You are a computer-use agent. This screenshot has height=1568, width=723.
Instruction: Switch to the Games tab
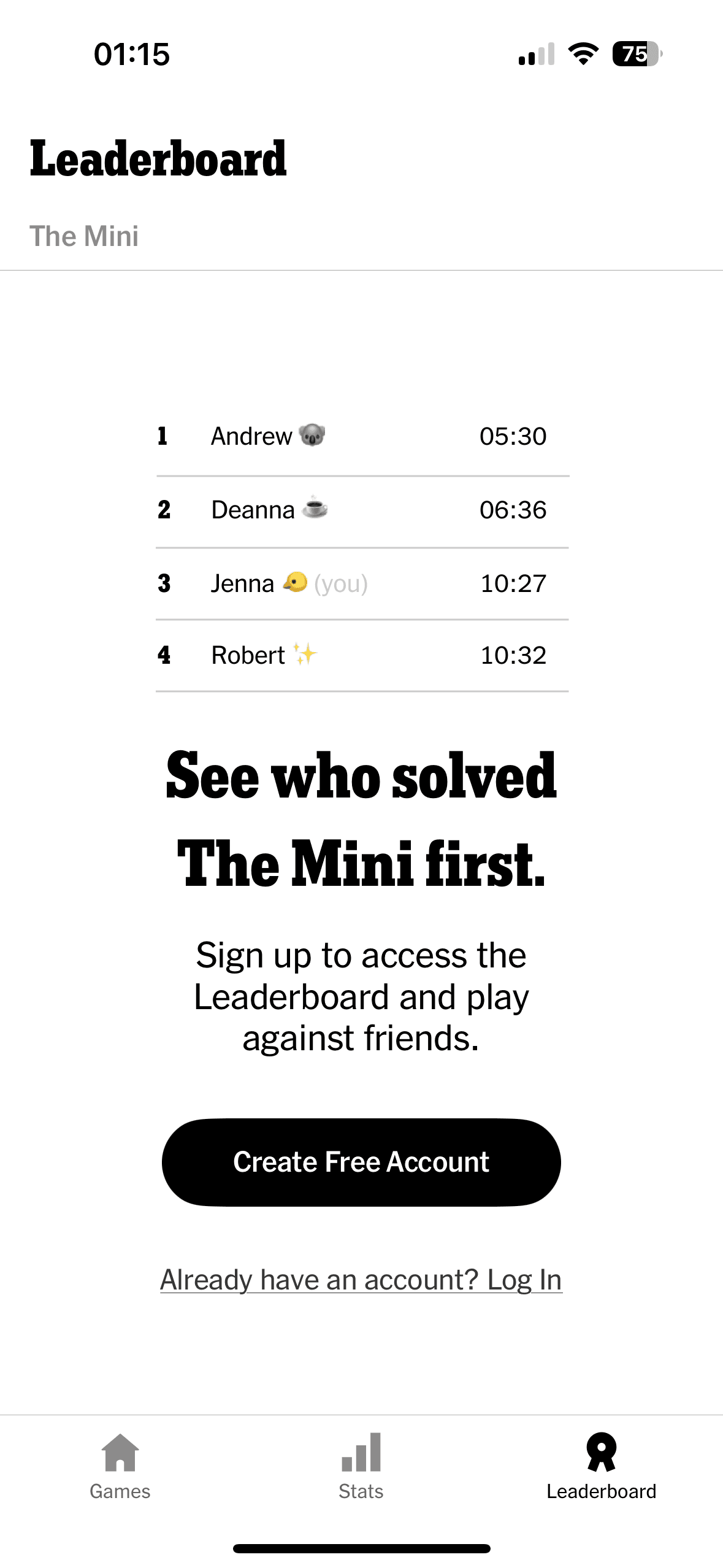coord(120,1467)
